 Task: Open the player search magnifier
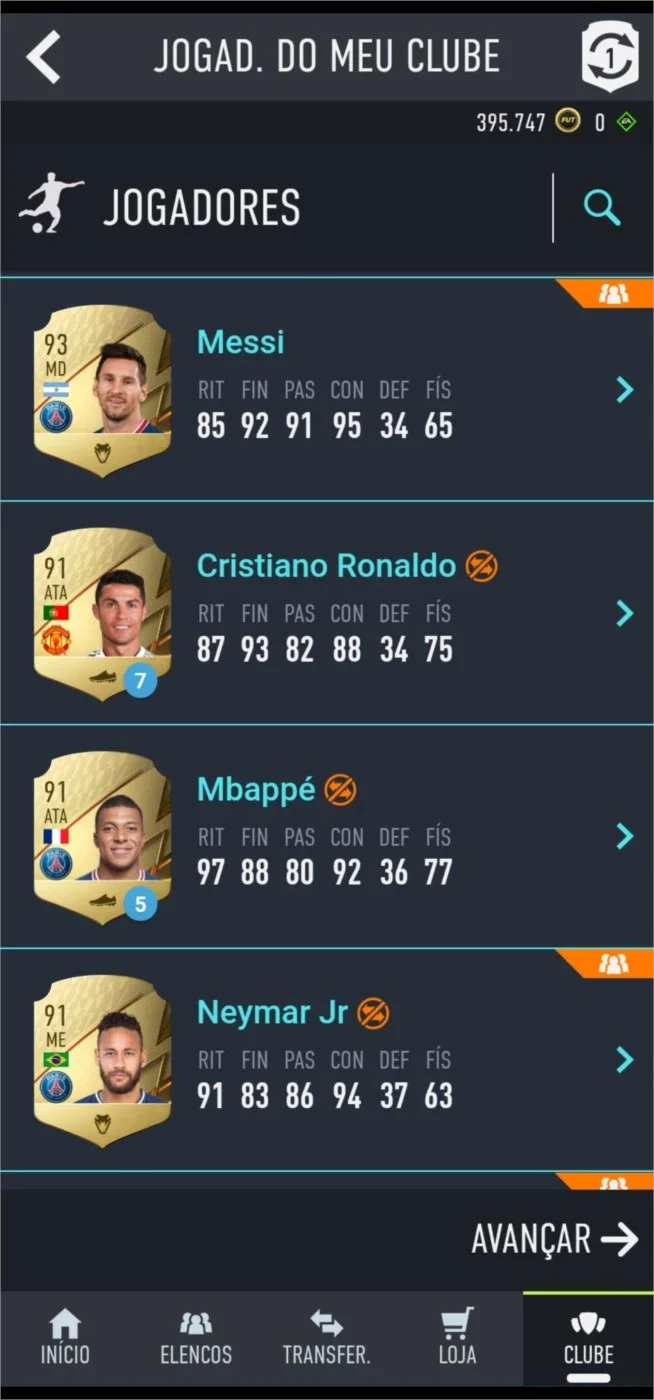[602, 208]
